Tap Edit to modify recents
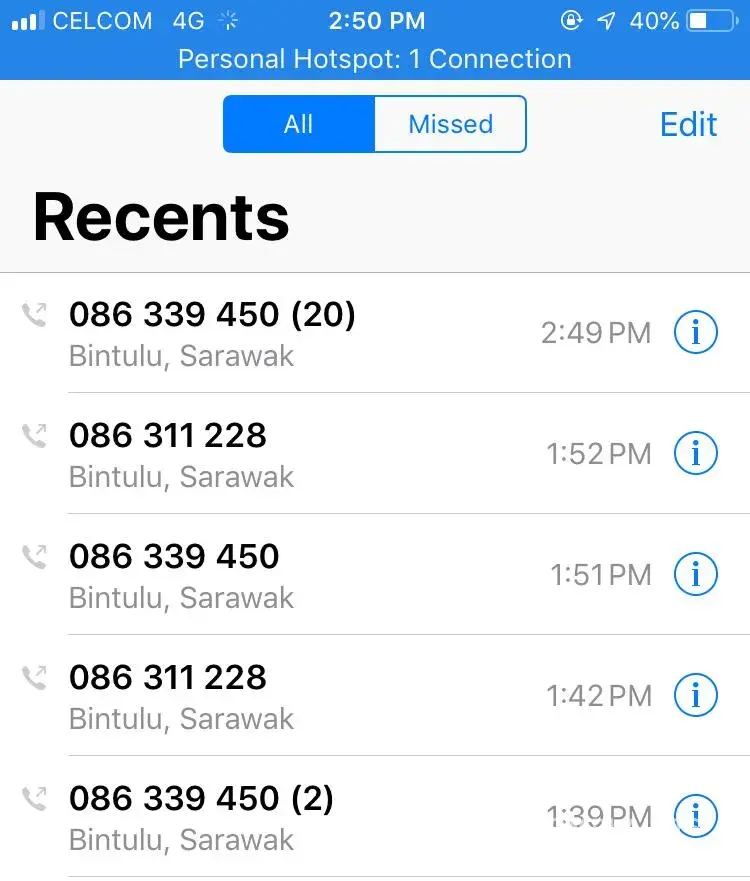750x881 pixels. click(x=688, y=124)
